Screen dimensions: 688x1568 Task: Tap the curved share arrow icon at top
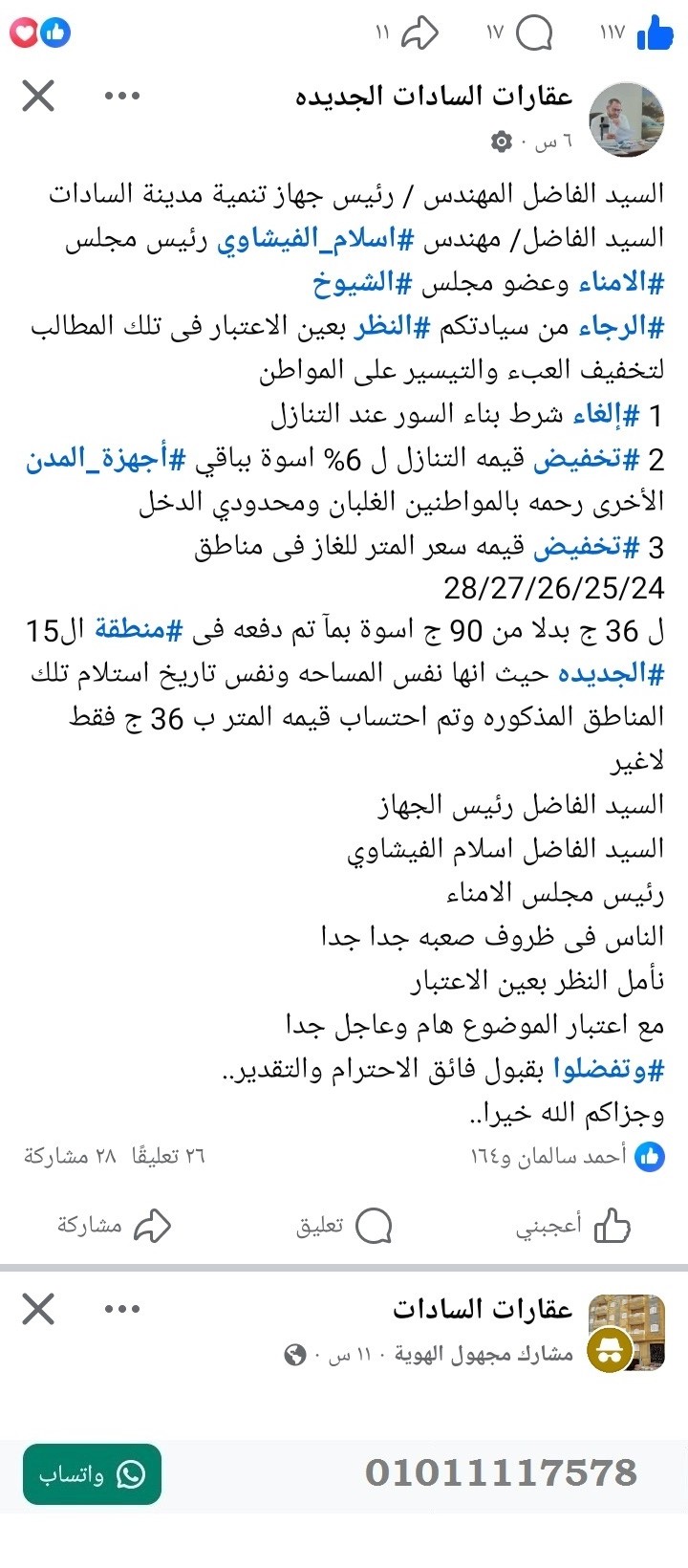421,30
